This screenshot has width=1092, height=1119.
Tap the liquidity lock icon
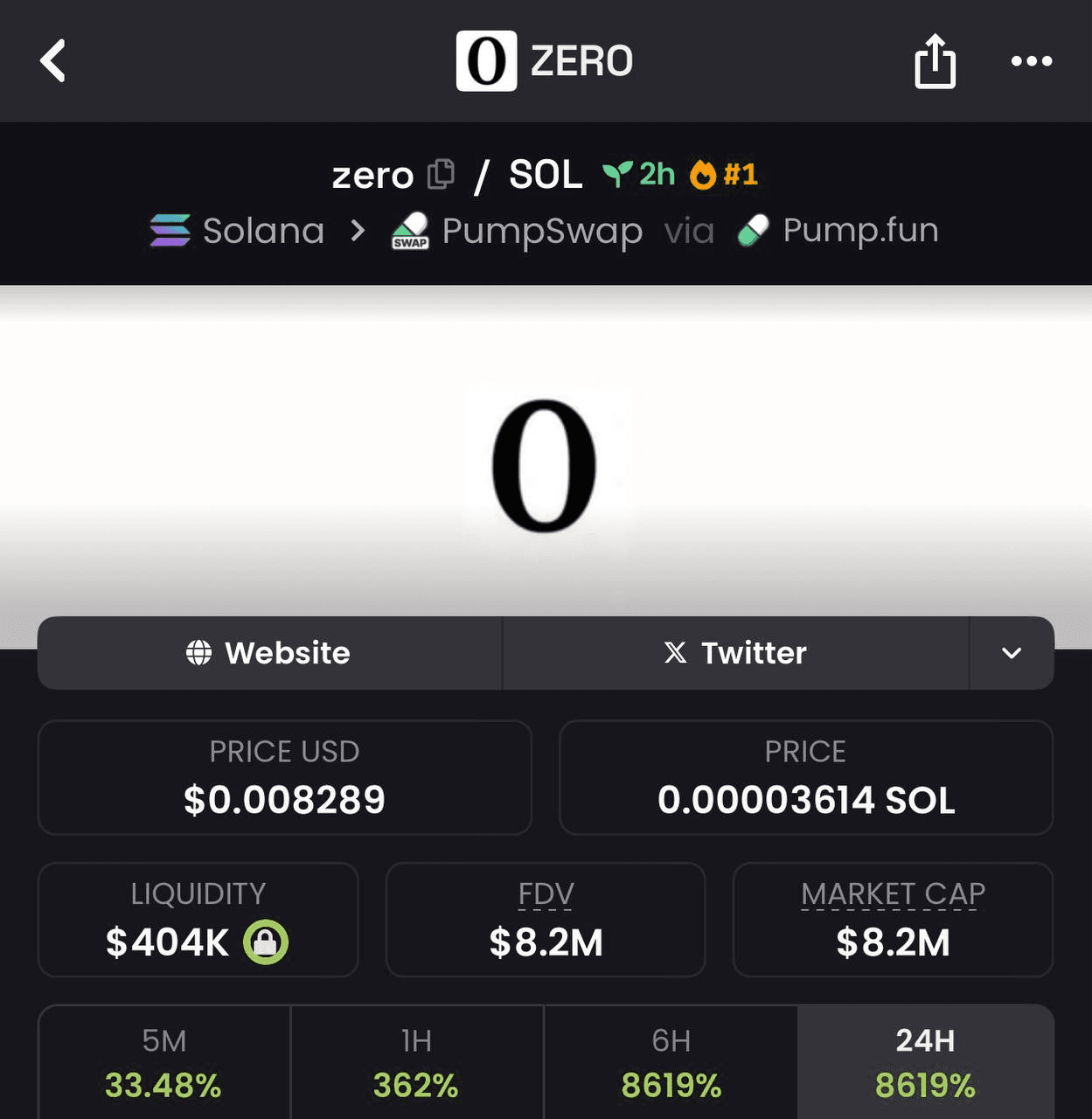[x=266, y=942]
